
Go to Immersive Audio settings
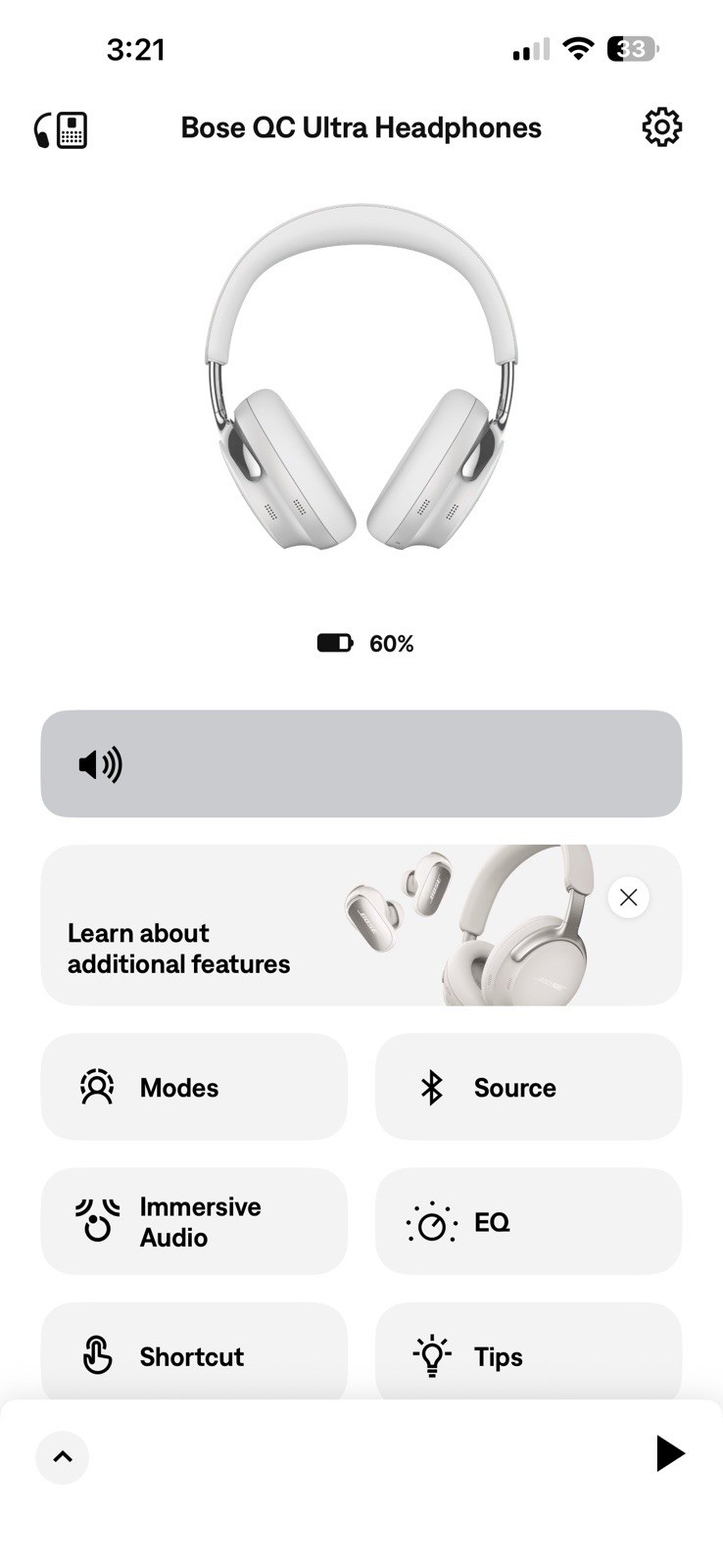[194, 1221]
